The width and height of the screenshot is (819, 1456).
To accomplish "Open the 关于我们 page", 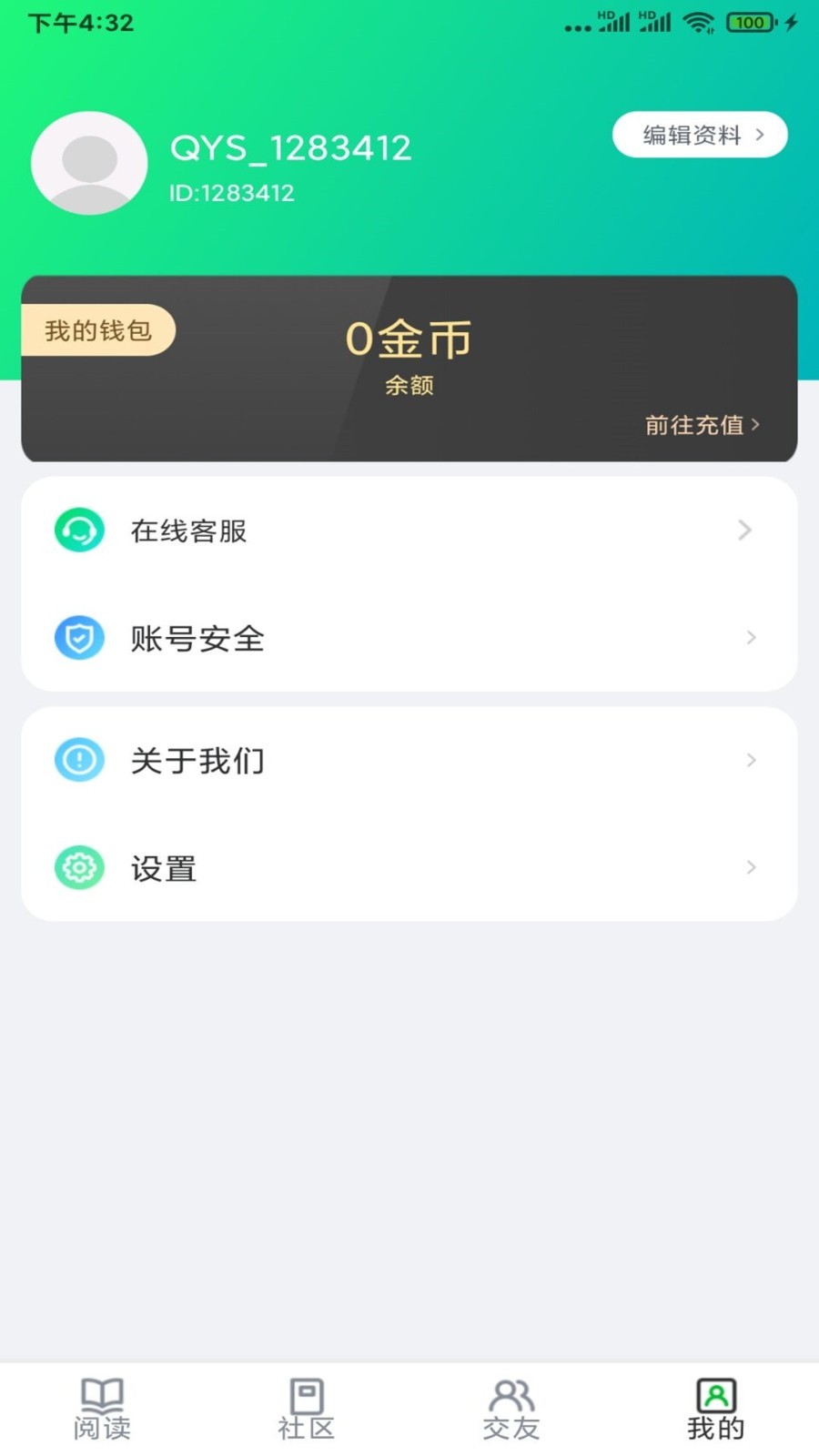I will click(409, 760).
